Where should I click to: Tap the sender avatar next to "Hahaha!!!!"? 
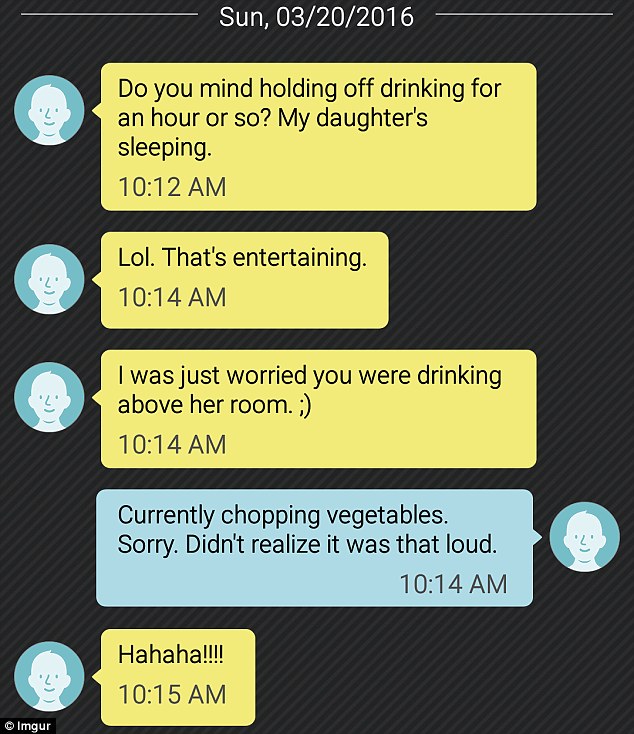click(x=48, y=677)
